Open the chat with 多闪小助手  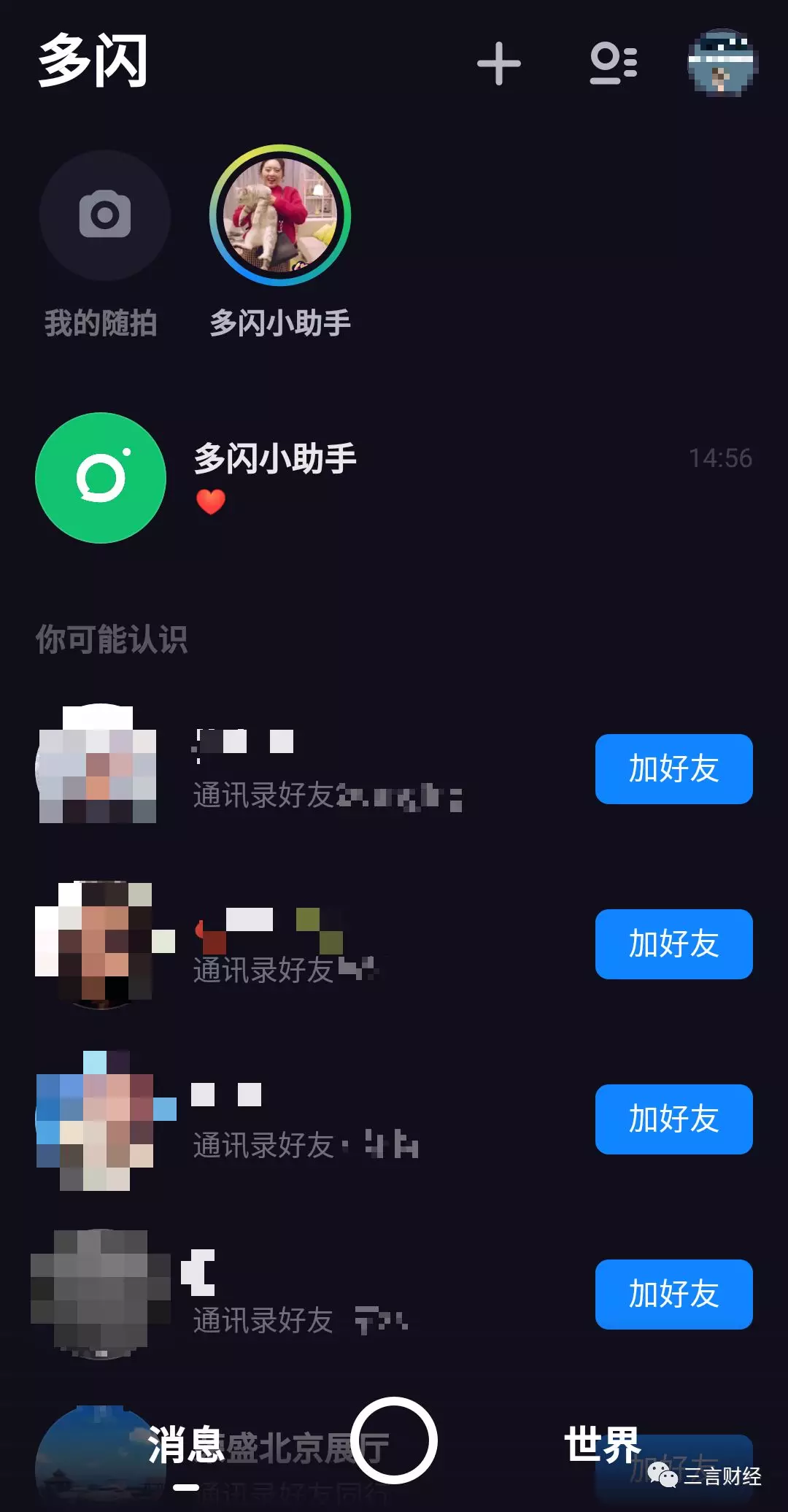394,477
